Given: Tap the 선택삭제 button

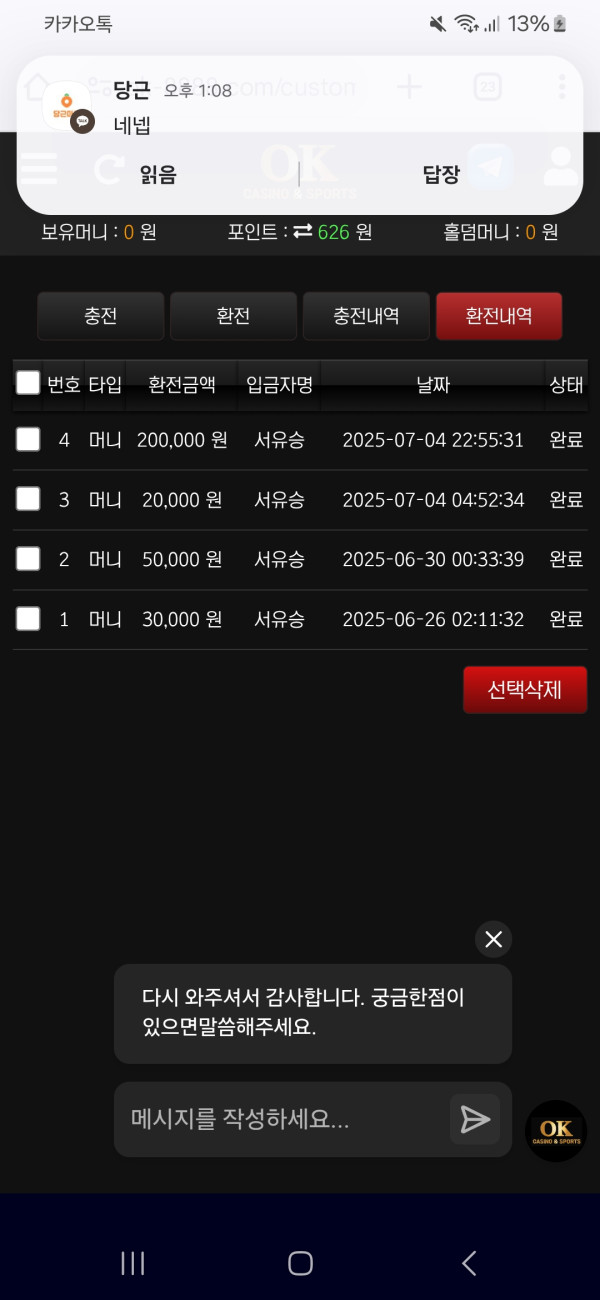Looking at the screenshot, I should coord(525,690).
